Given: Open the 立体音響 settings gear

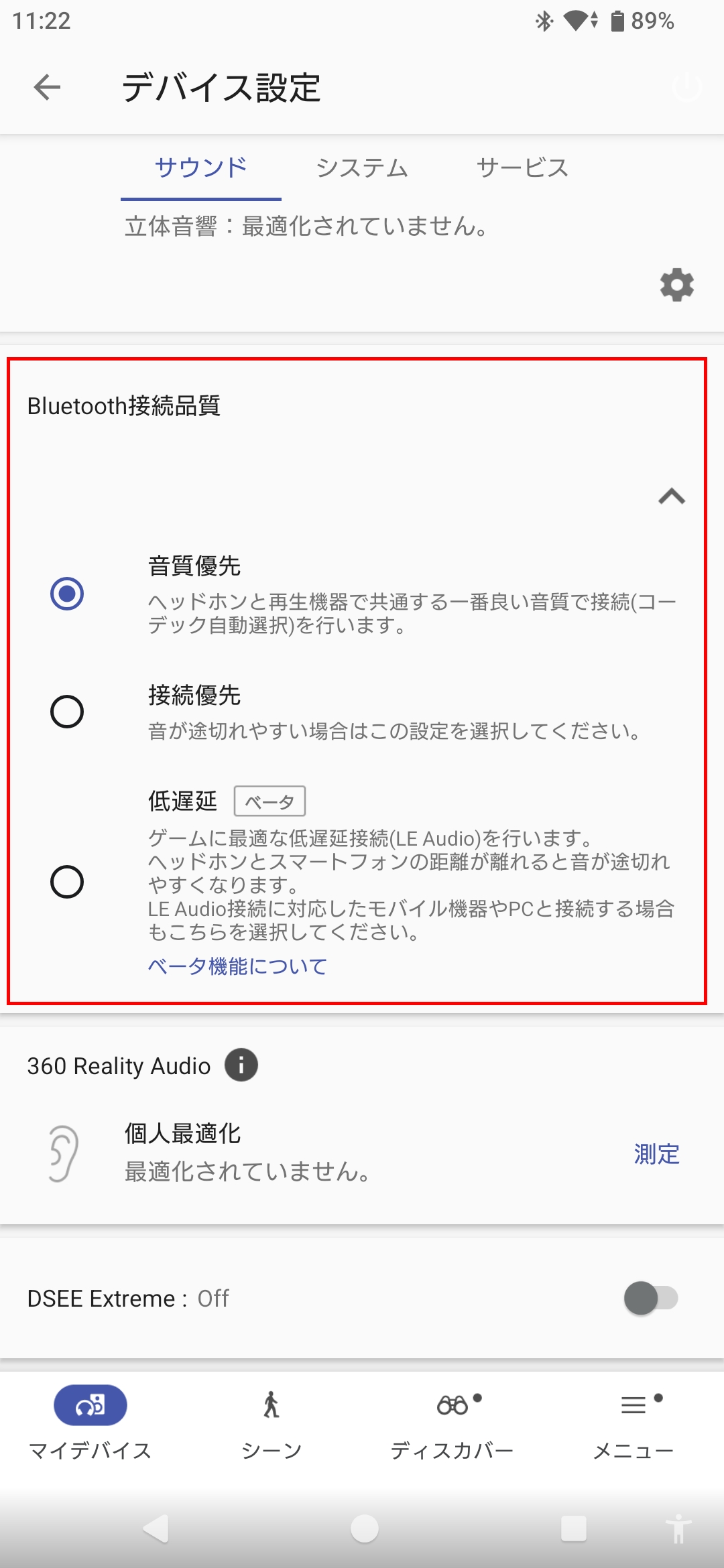Looking at the screenshot, I should pyautogui.click(x=676, y=285).
